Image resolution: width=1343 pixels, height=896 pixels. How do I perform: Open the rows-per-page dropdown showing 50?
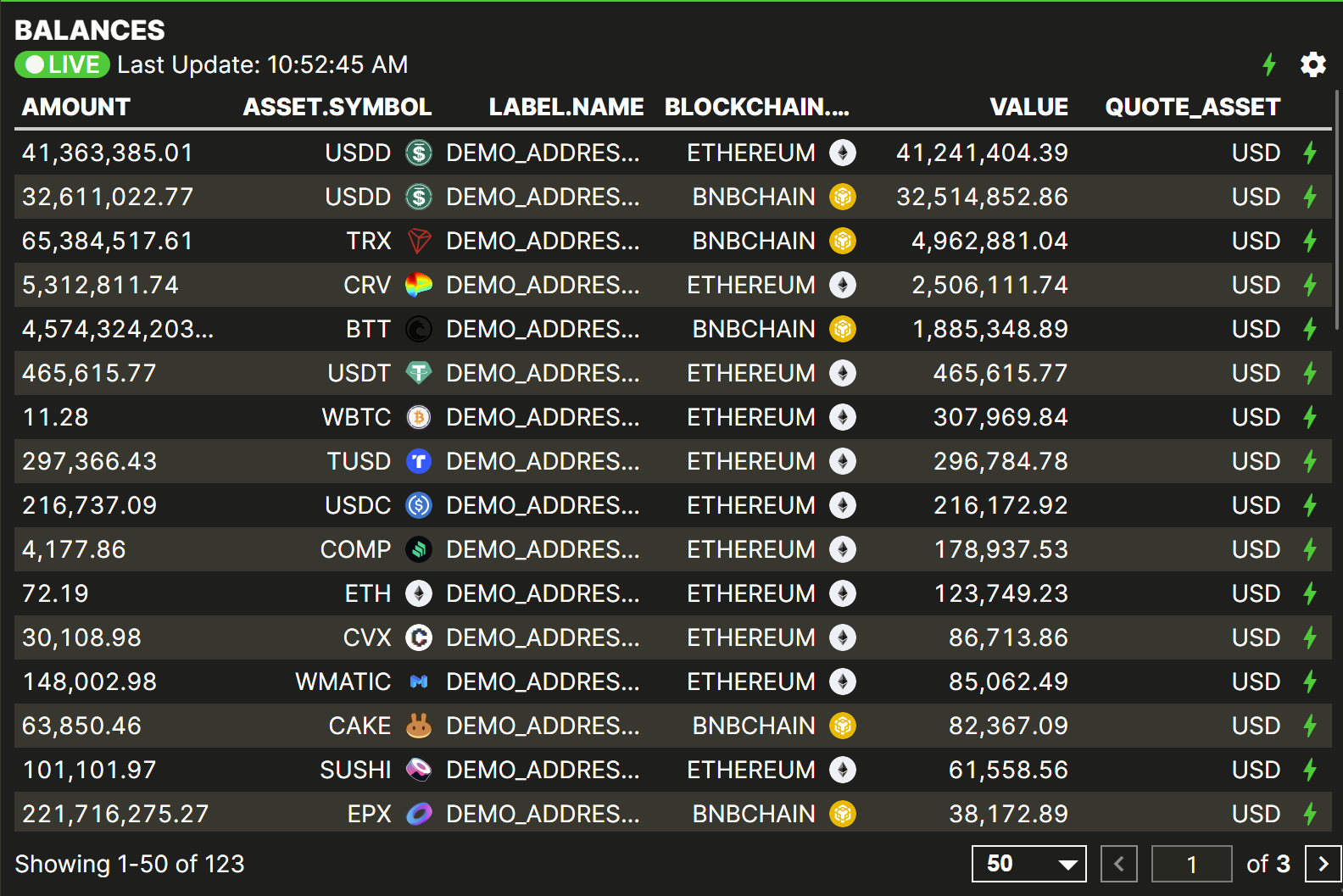[1028, 864]
